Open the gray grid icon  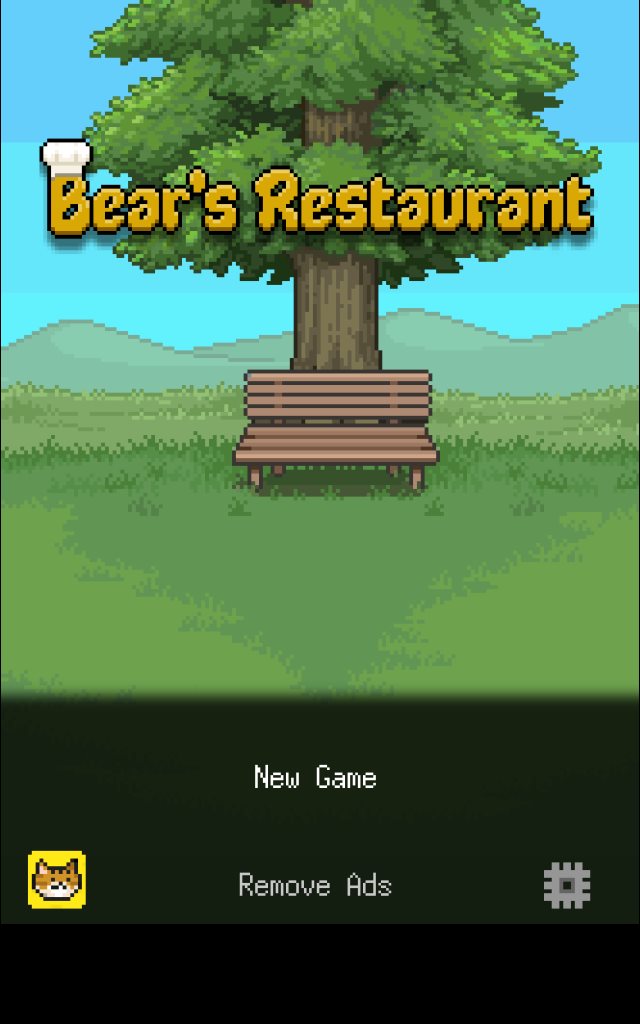pyautogui.click(x=567, y=885)
